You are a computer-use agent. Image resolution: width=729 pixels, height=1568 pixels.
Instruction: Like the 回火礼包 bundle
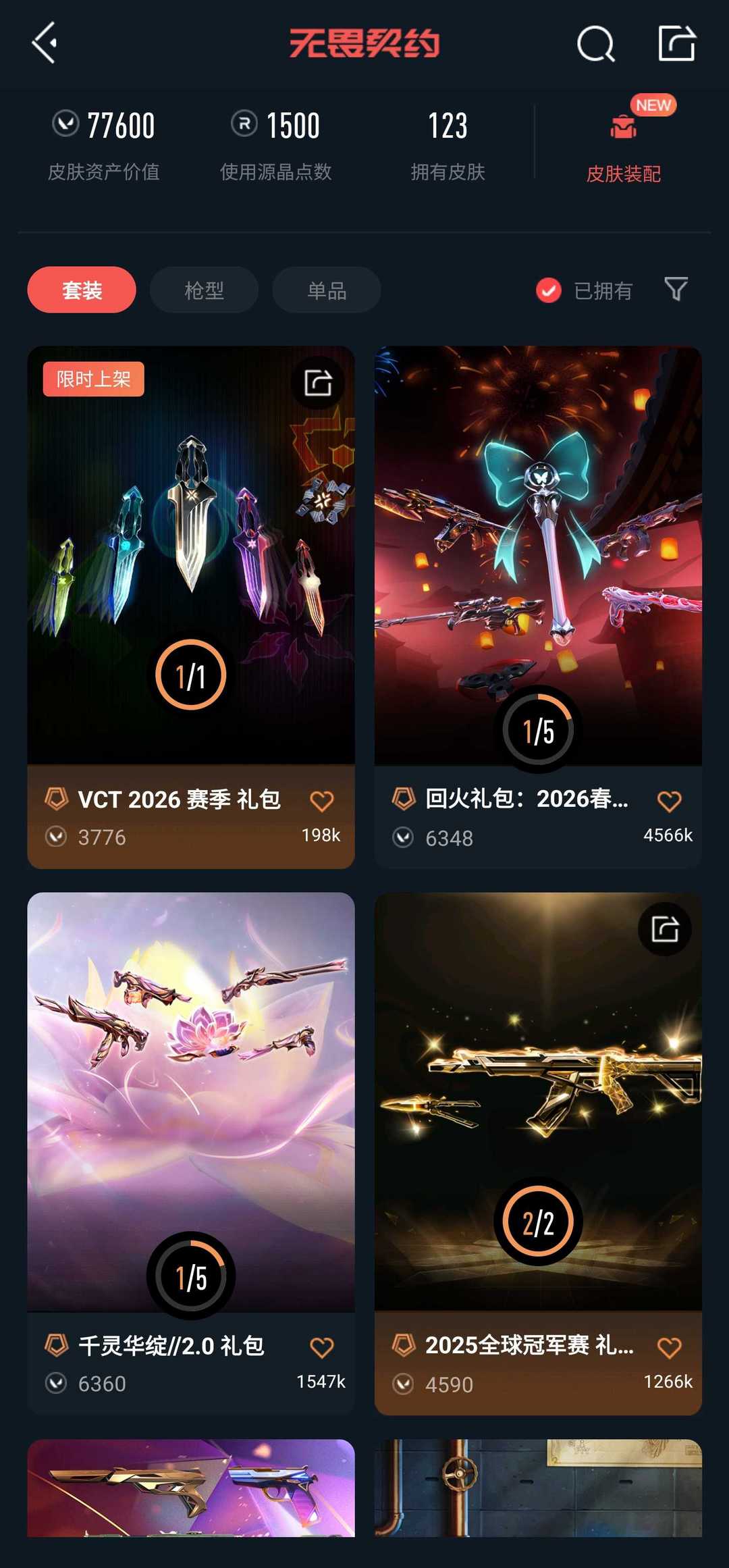669,801
